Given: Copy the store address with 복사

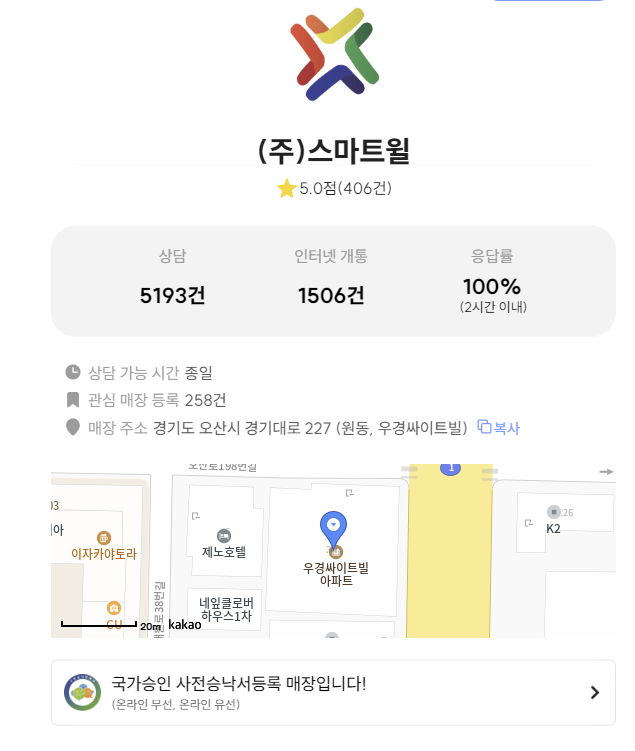Looking at the screenshot, I should click(x=499, y=428).
